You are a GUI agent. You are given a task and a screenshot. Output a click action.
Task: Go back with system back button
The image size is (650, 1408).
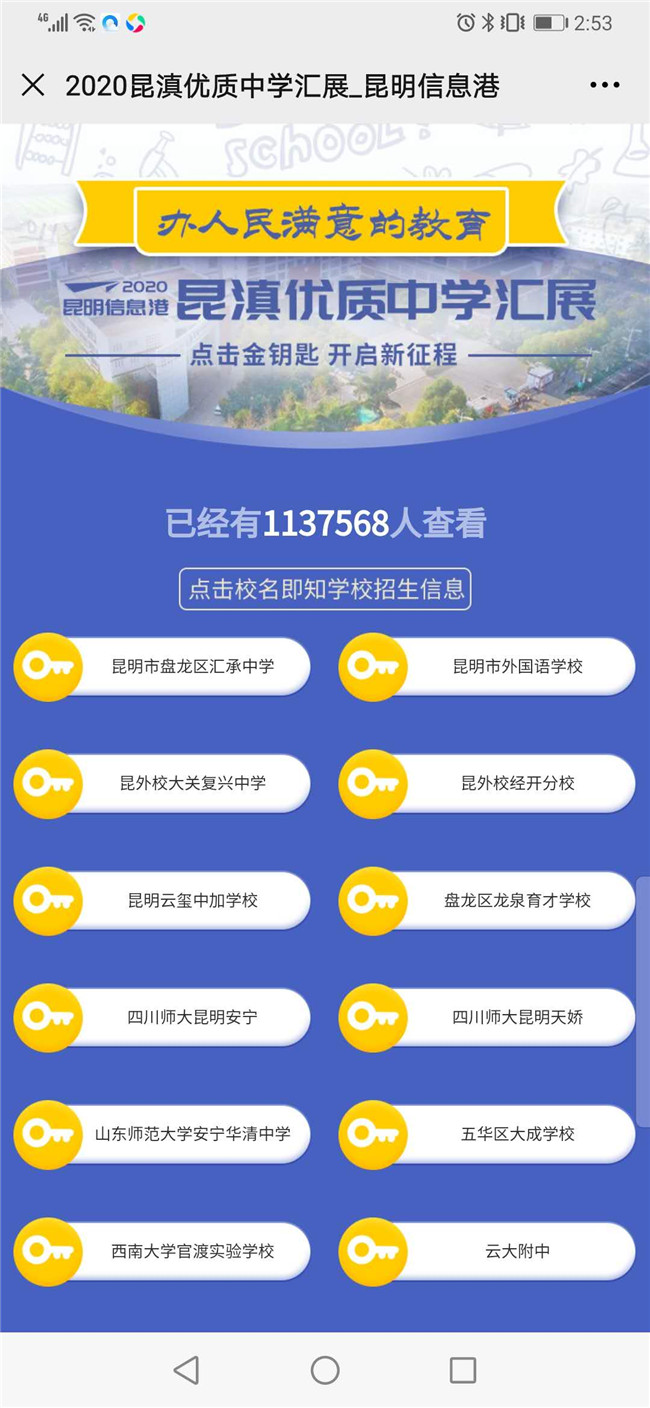click(186, 1370)
